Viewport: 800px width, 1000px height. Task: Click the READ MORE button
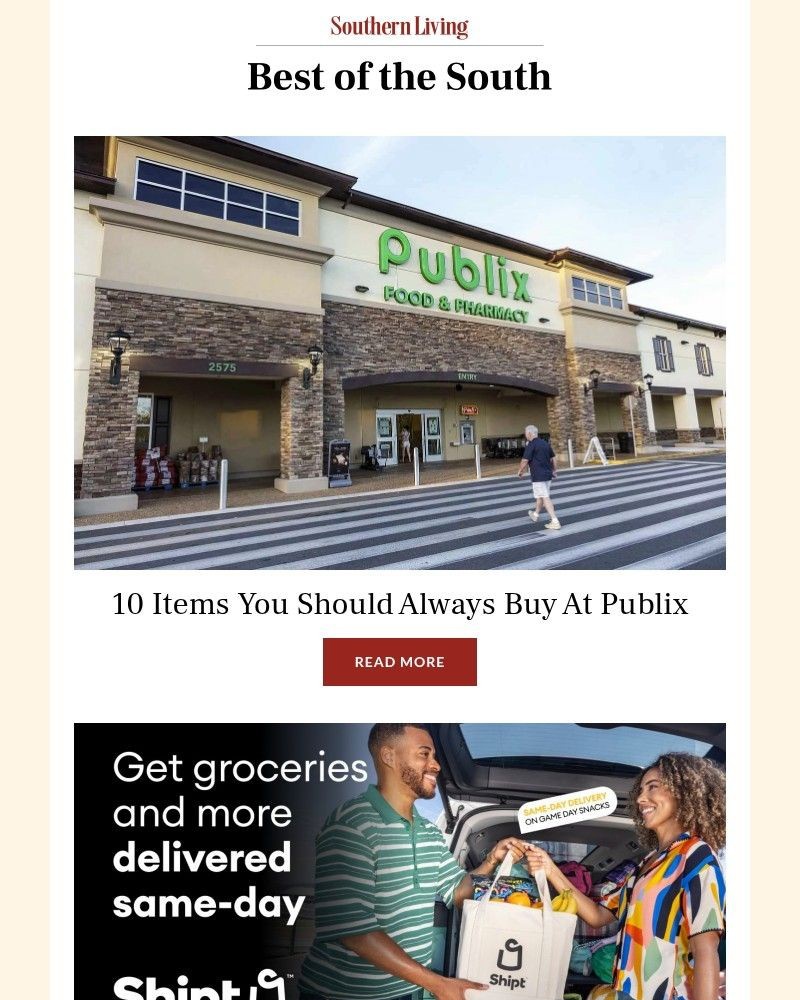tap(399, 661)
